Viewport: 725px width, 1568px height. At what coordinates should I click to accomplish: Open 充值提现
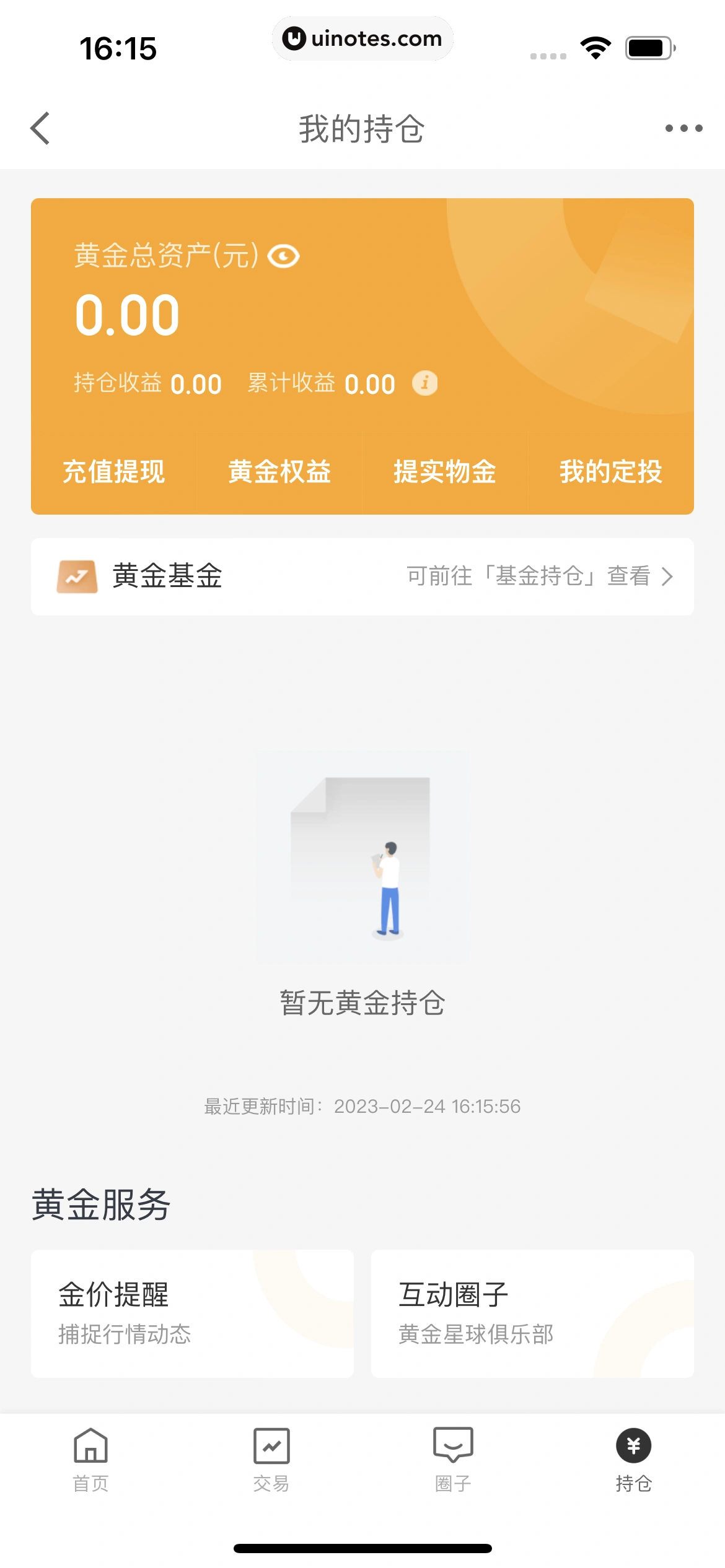(114, 472)
